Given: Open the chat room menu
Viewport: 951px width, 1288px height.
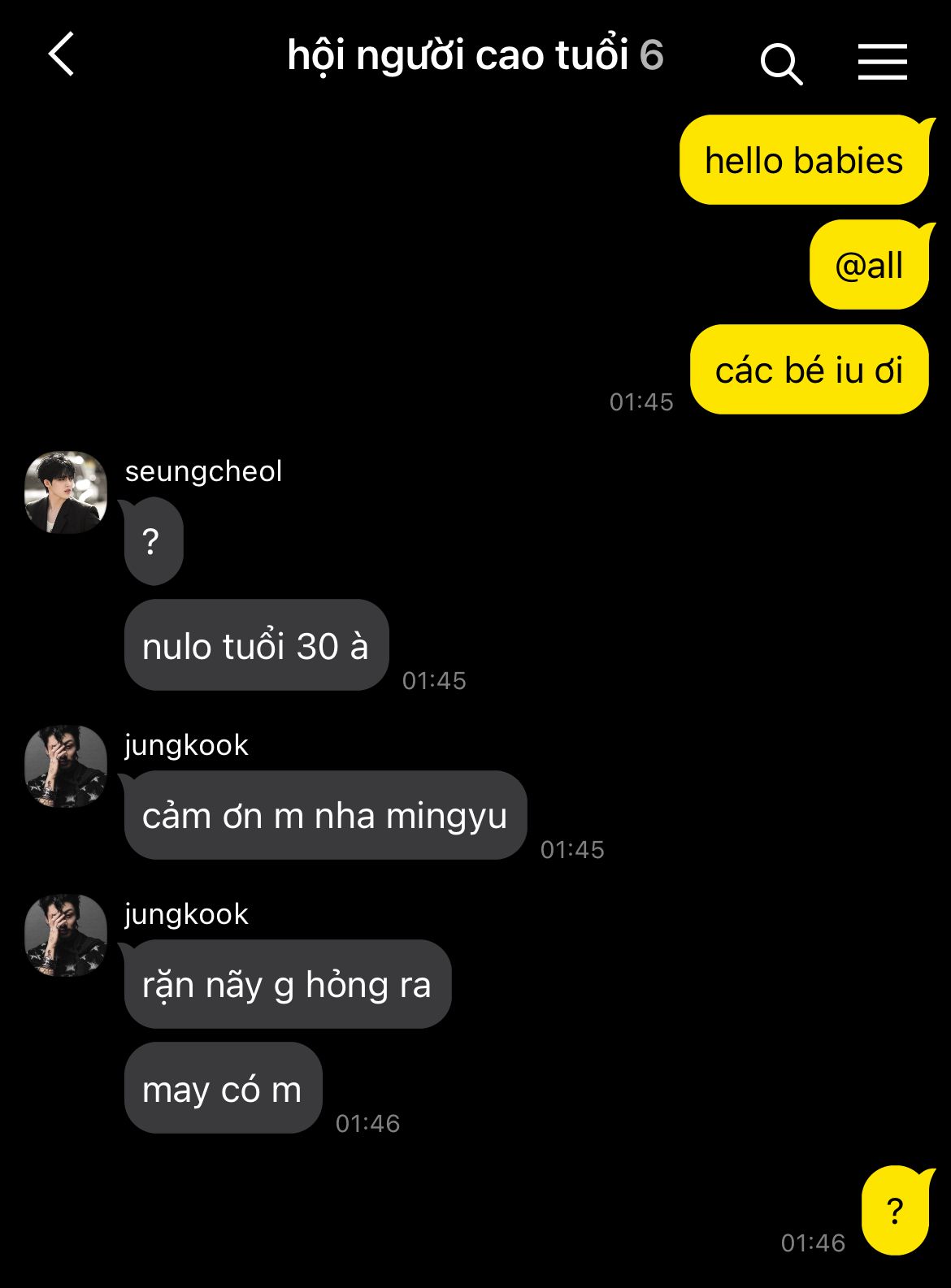Looking at the screenshot, I should point(882,62).
